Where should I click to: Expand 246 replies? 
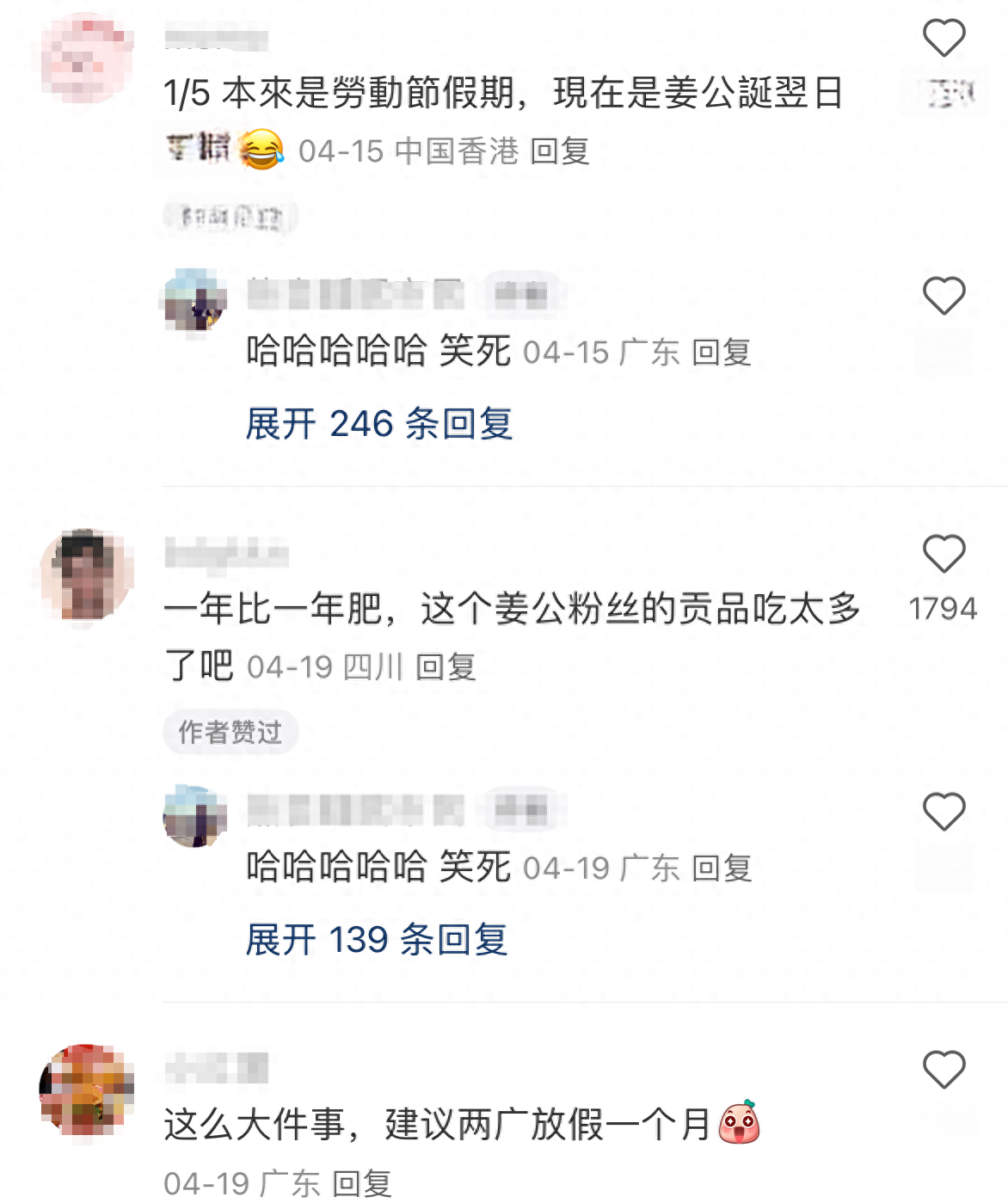[x=378, y=424]
